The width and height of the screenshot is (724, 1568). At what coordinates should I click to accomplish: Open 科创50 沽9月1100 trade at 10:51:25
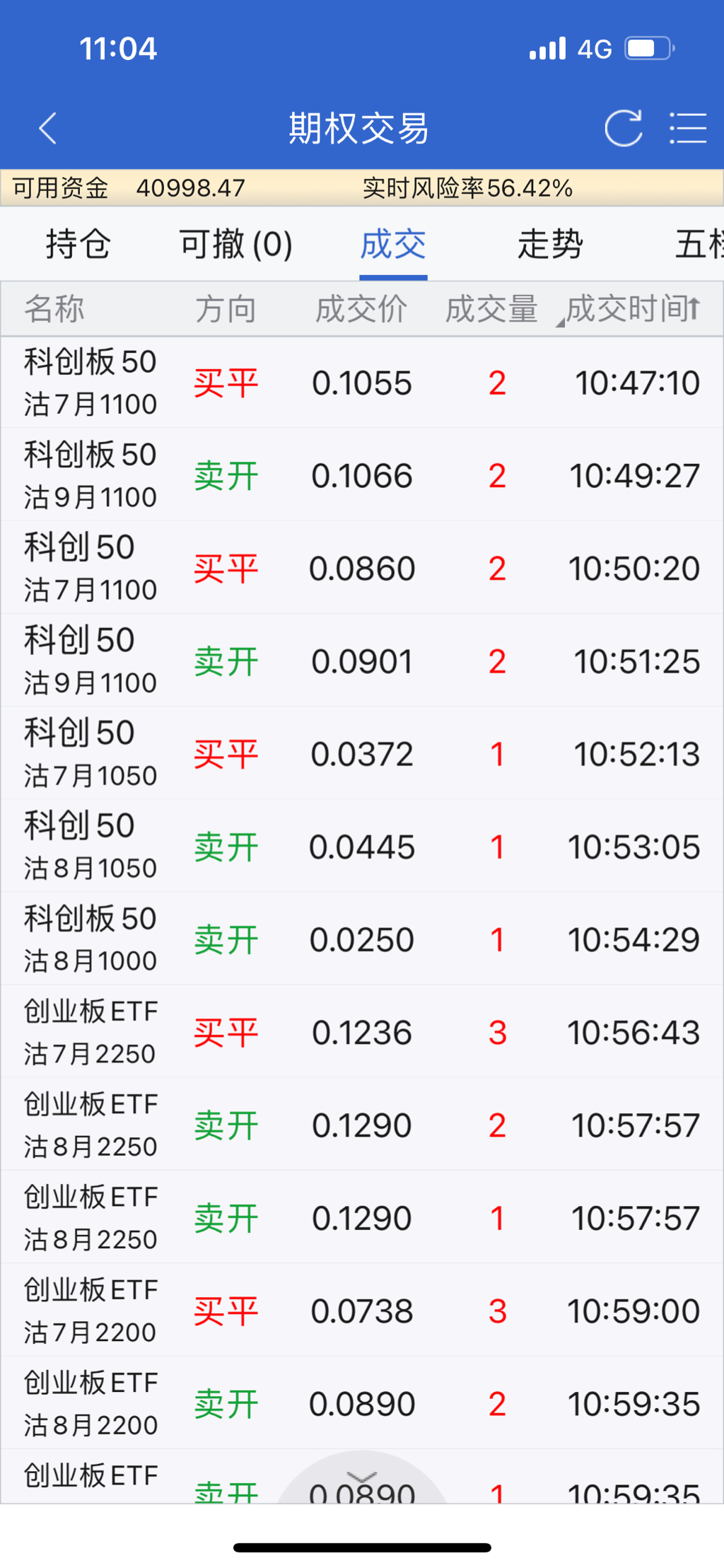tap(362, 661)
